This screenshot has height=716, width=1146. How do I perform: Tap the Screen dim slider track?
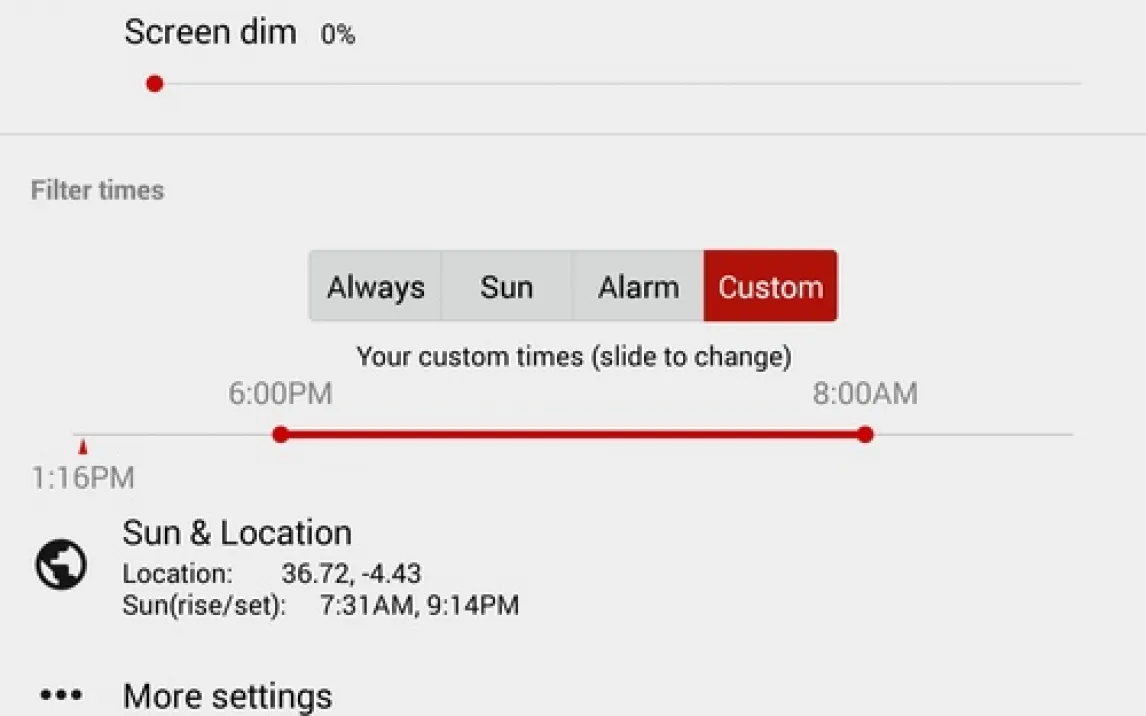coord(615,84)
